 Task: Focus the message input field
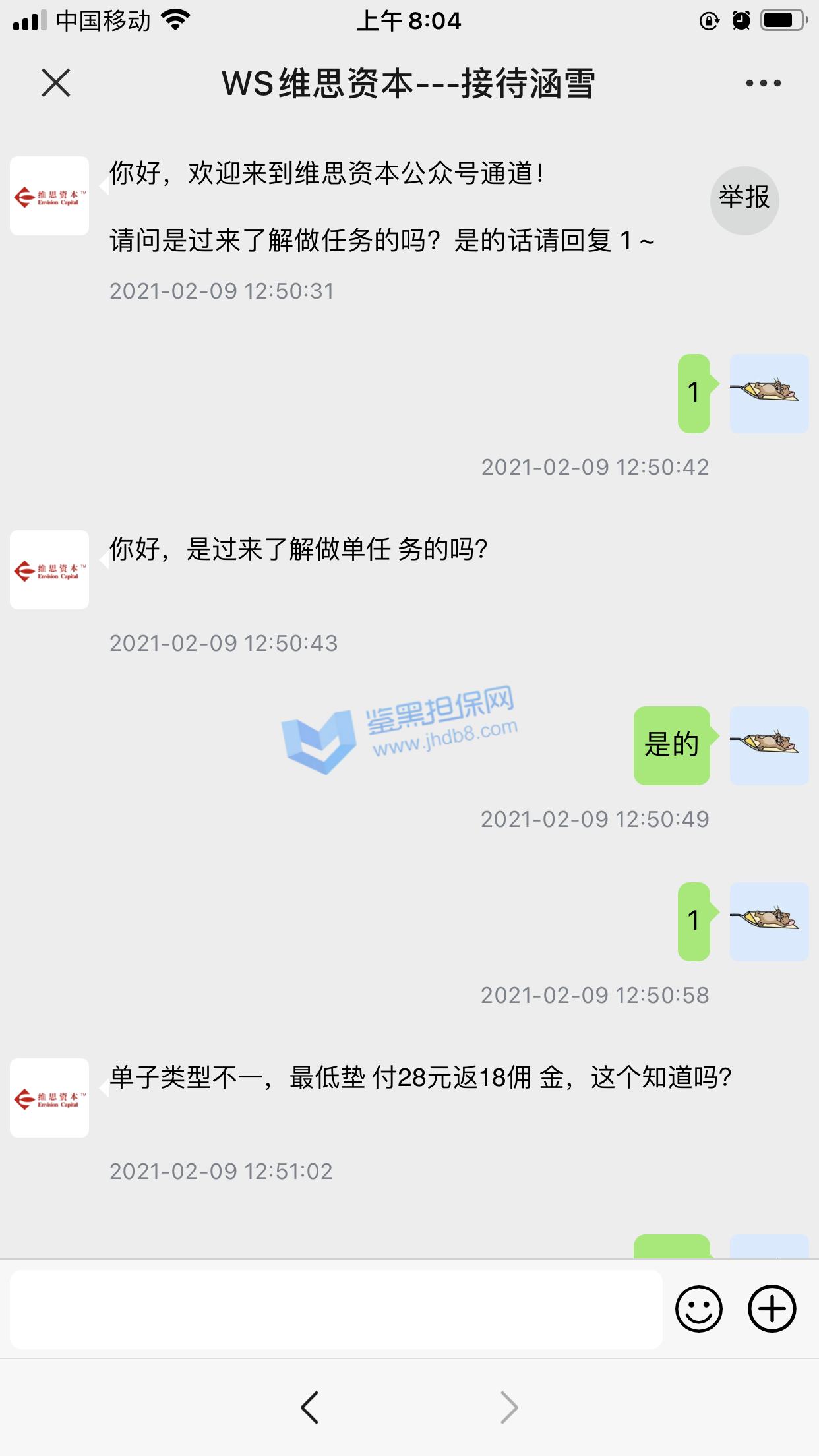(336, 1309)
